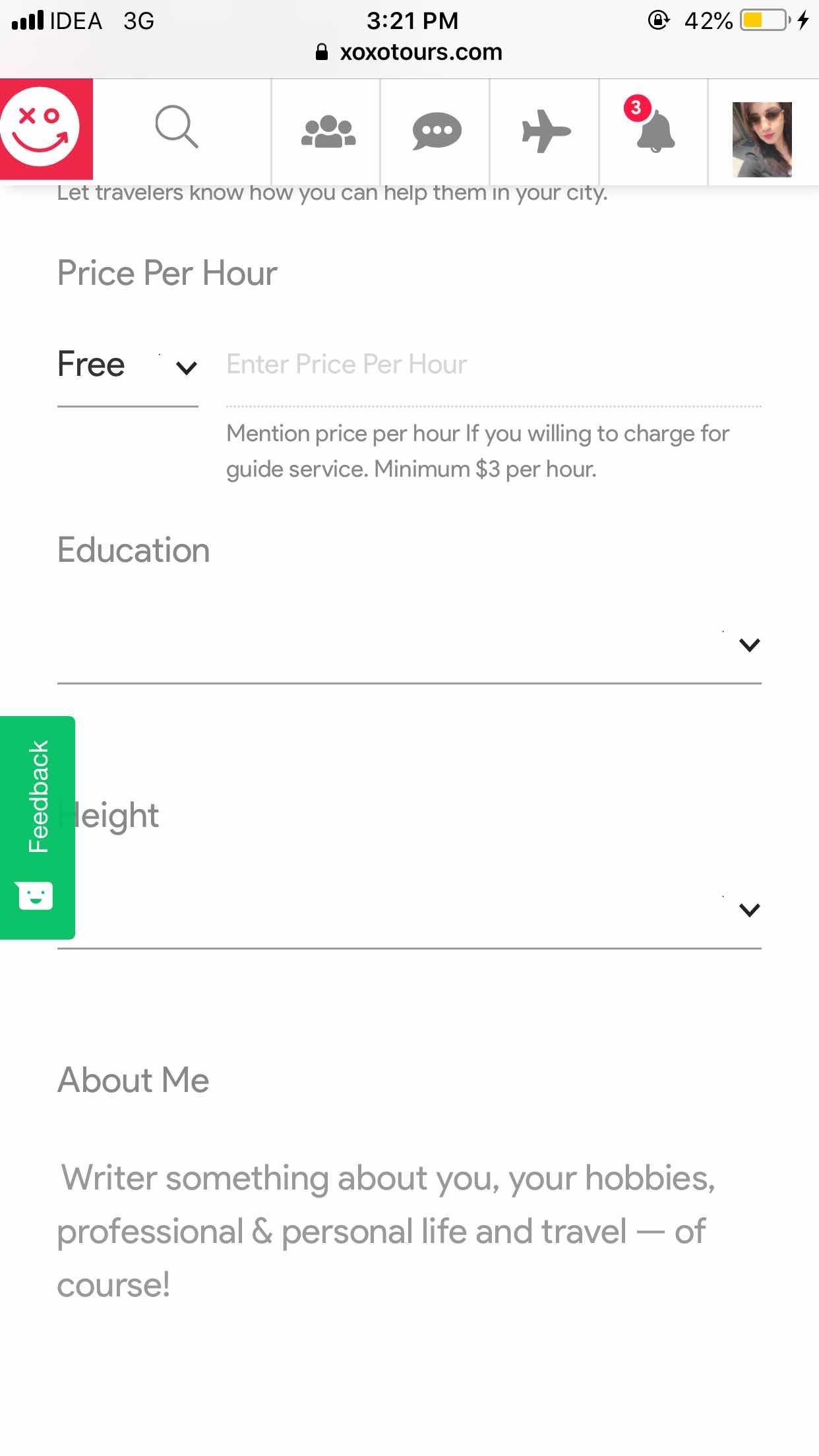
Task: Tap the About Me text area
Action: 409,1230
